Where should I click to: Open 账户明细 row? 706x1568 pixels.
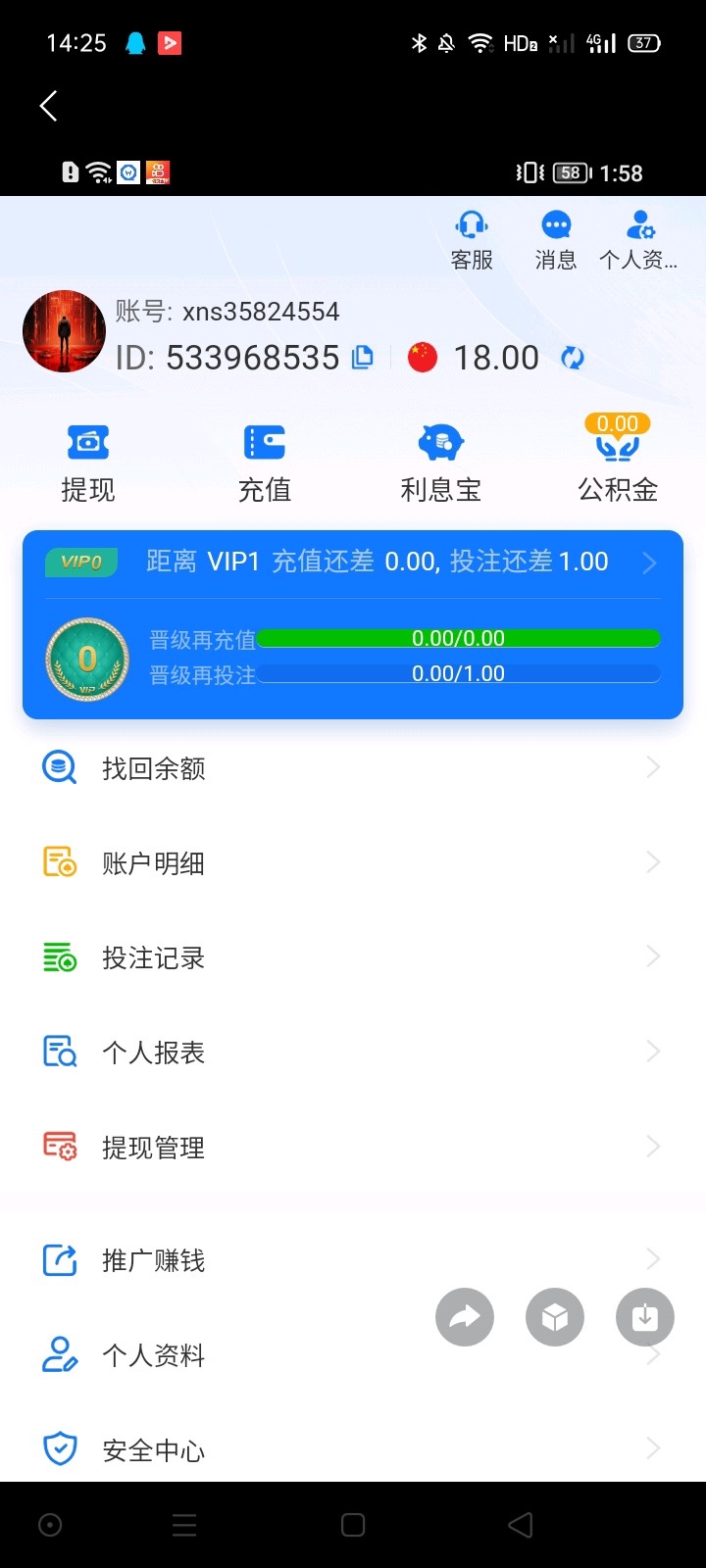click(x=353, y=863)
